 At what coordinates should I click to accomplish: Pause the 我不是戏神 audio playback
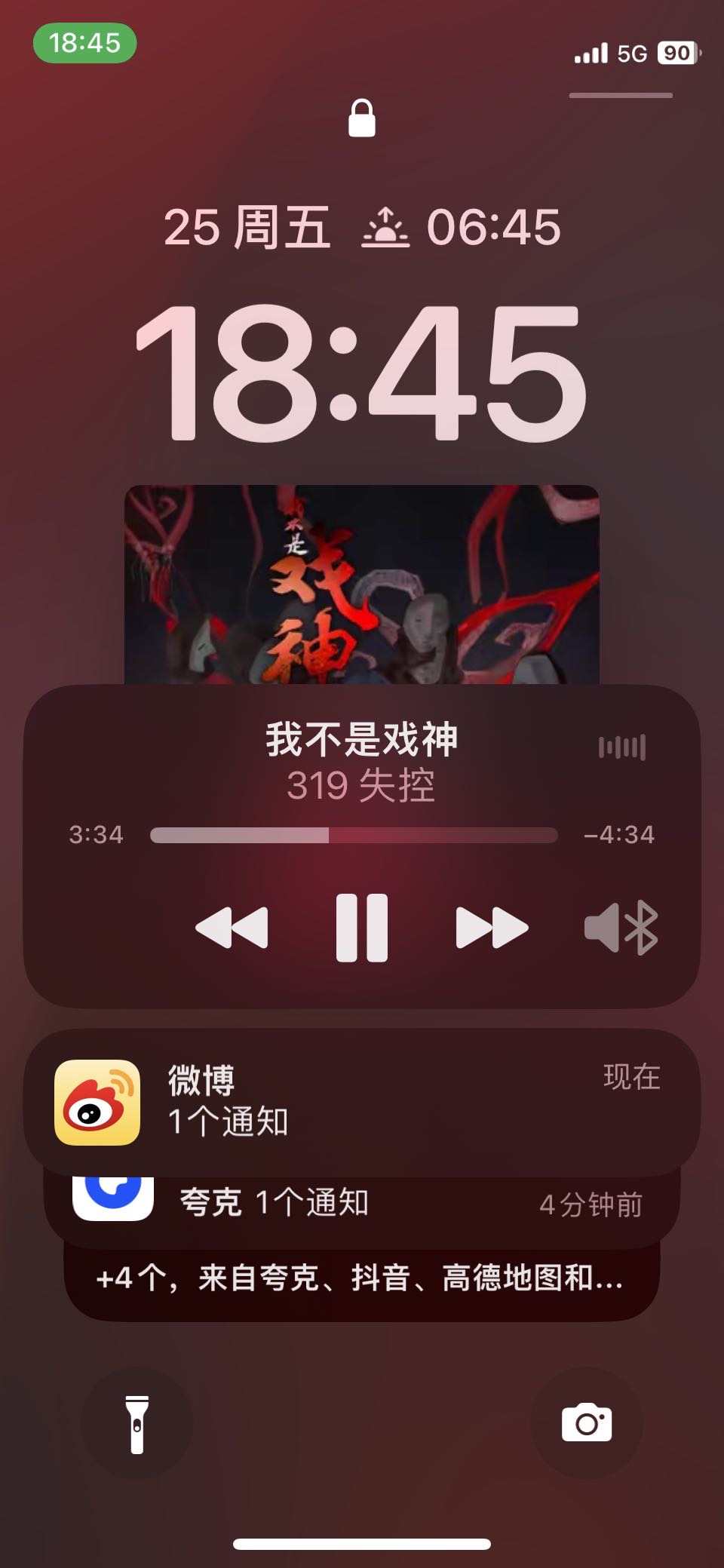pos(362,928)
